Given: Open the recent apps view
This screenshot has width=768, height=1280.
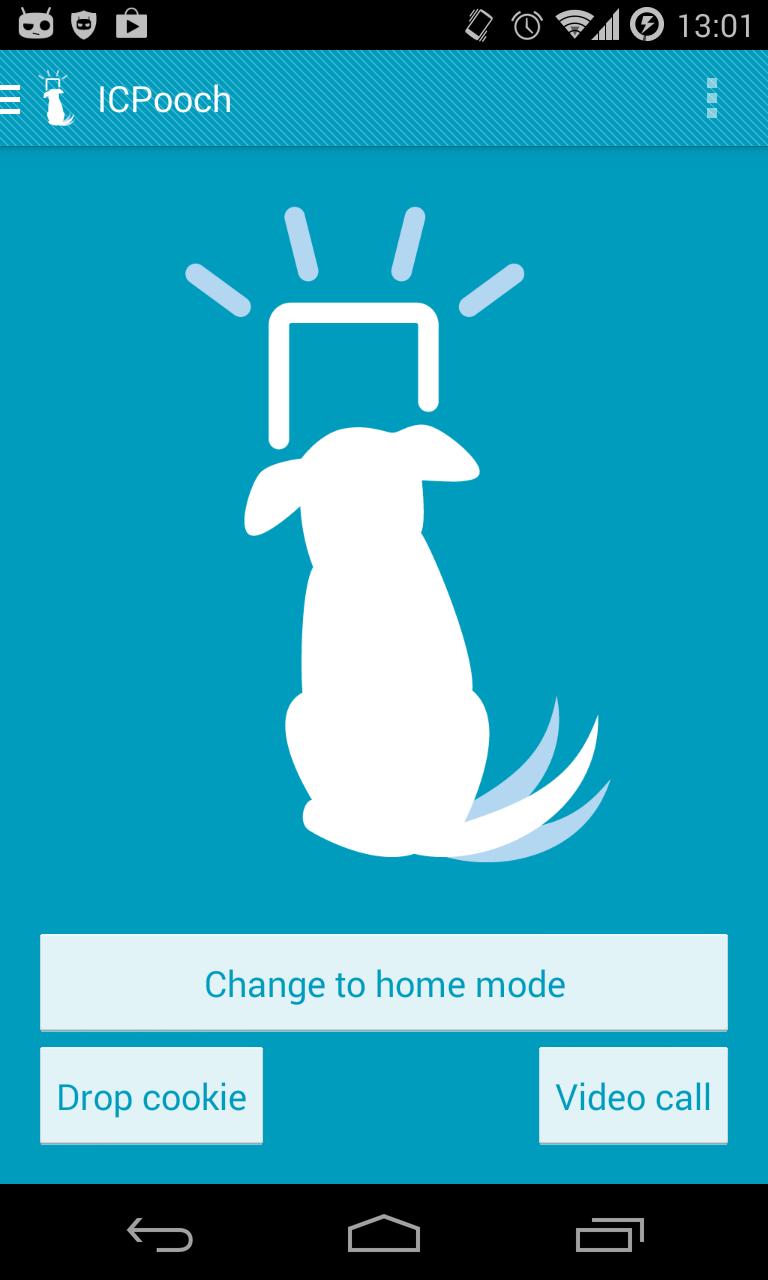Looking at the screenshot, I should (x=610, y=1234).
